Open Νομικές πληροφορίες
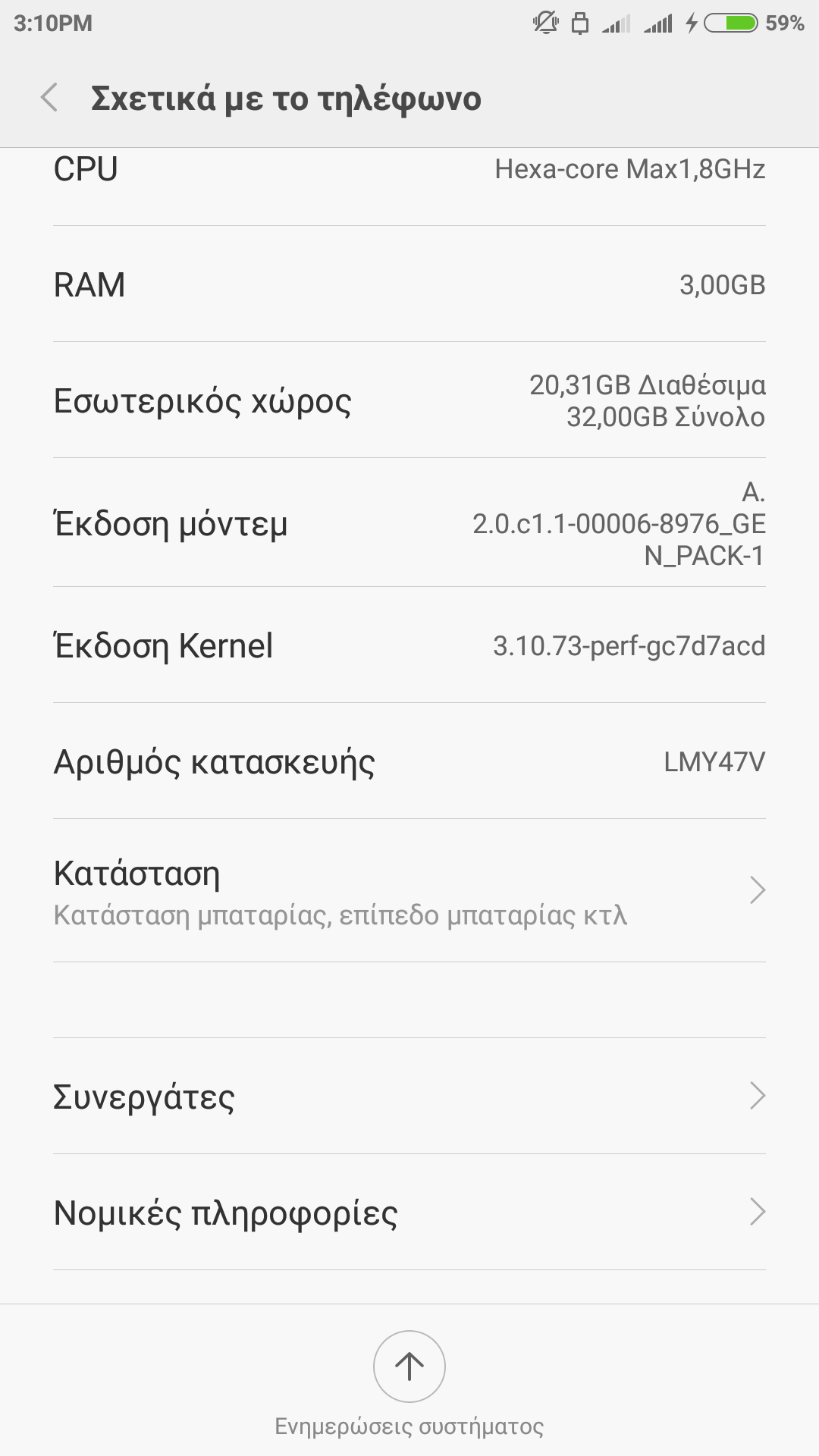 pos(409,1213)
